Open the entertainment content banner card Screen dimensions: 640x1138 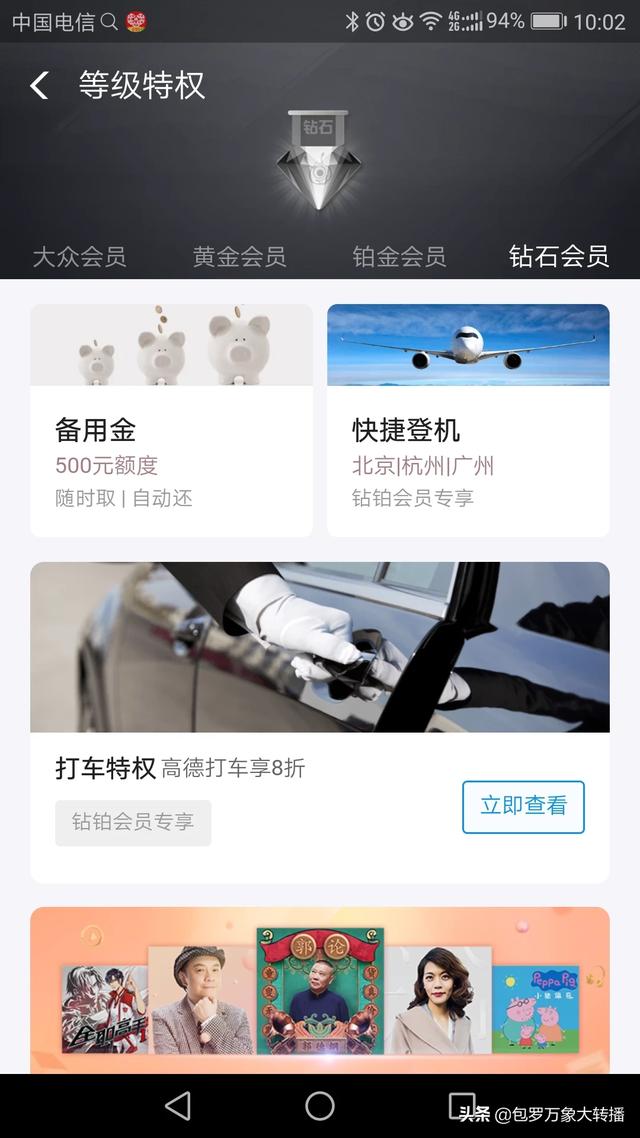click(x=320, y=990)
